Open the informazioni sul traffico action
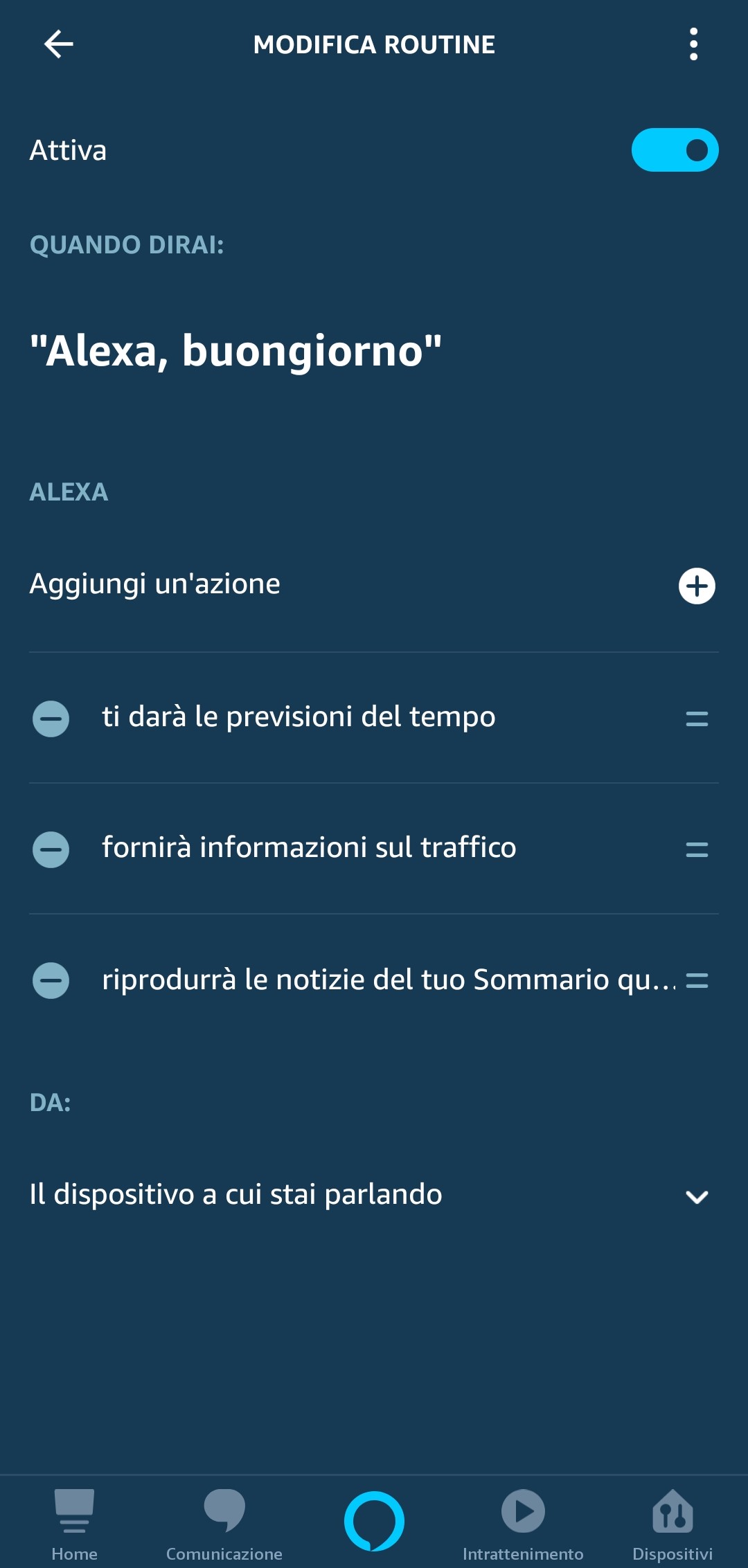This screenshot has width=748, height=1568. [309, 847]
